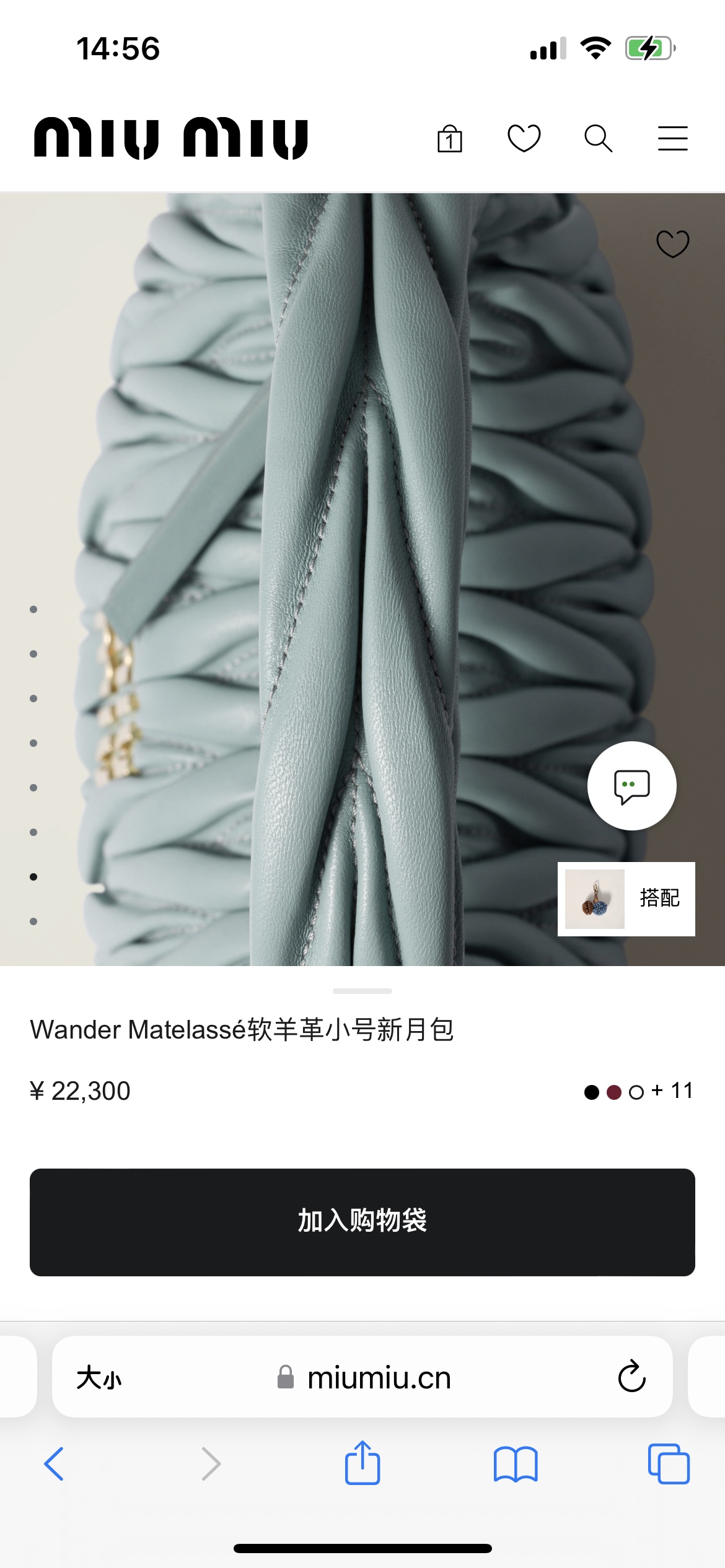Screen dimensions: 725x1568
Task: Select the black color swatch
Action: [592, 1092]
